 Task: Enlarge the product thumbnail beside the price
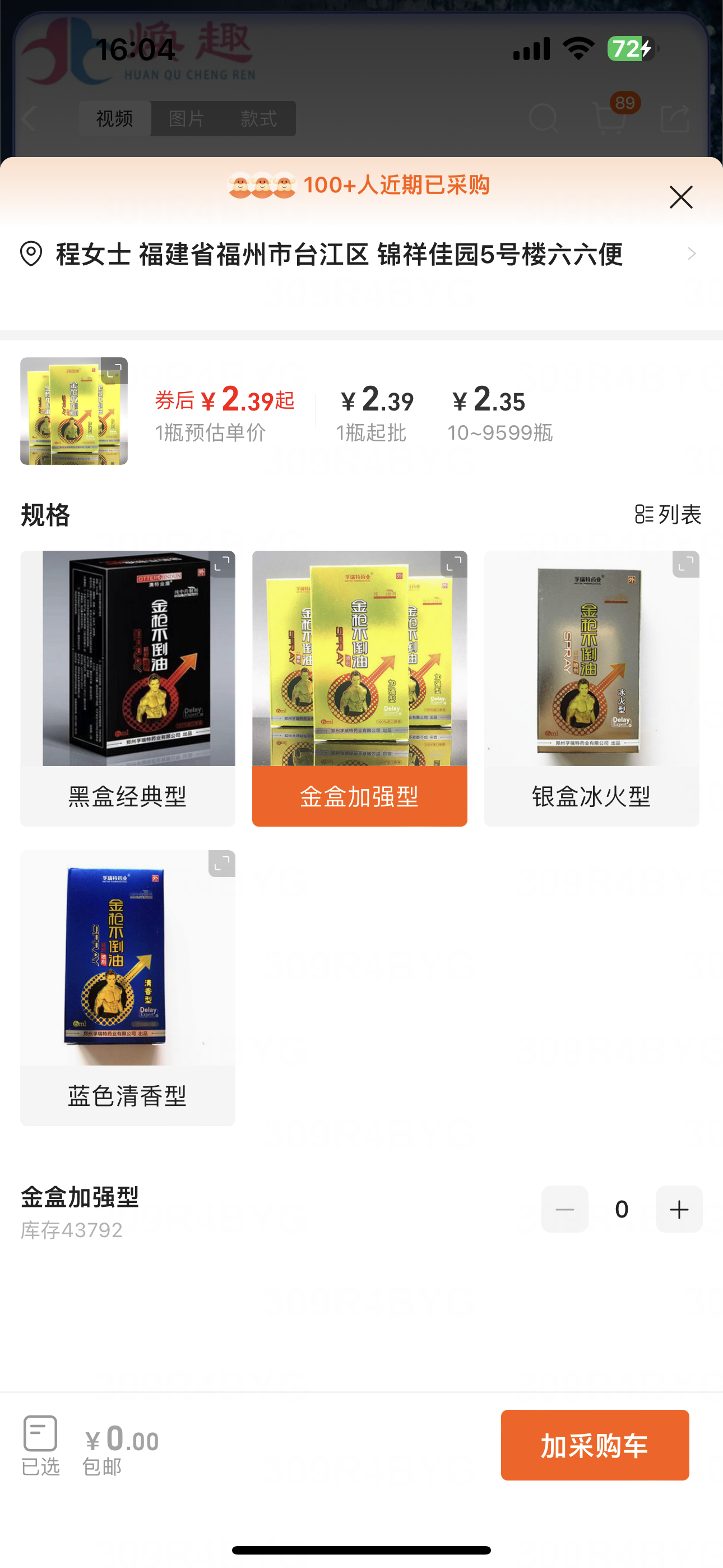coord(113,370)
